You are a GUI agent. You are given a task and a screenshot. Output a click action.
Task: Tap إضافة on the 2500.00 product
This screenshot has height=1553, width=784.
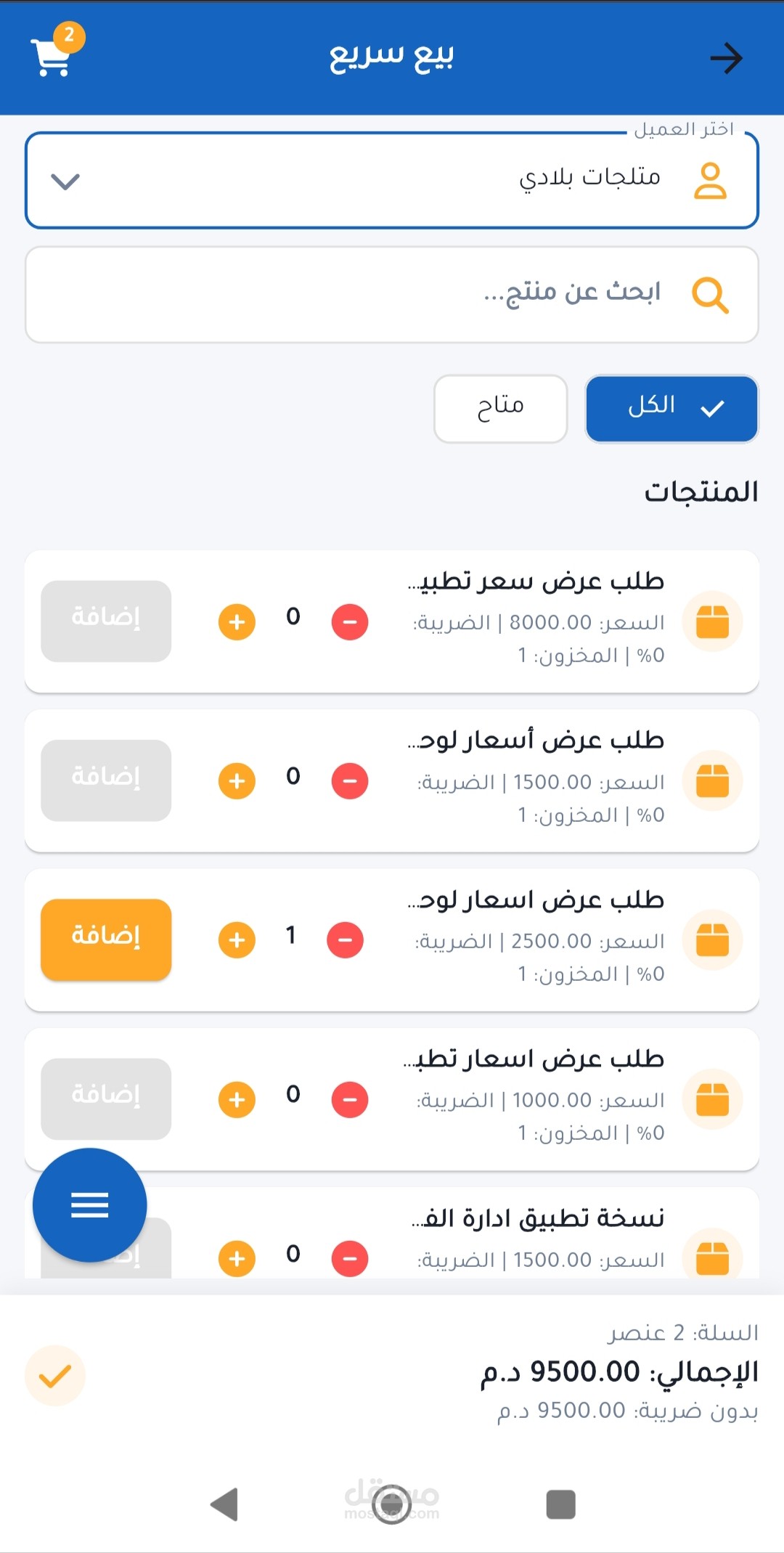click(x=106, y=939)
